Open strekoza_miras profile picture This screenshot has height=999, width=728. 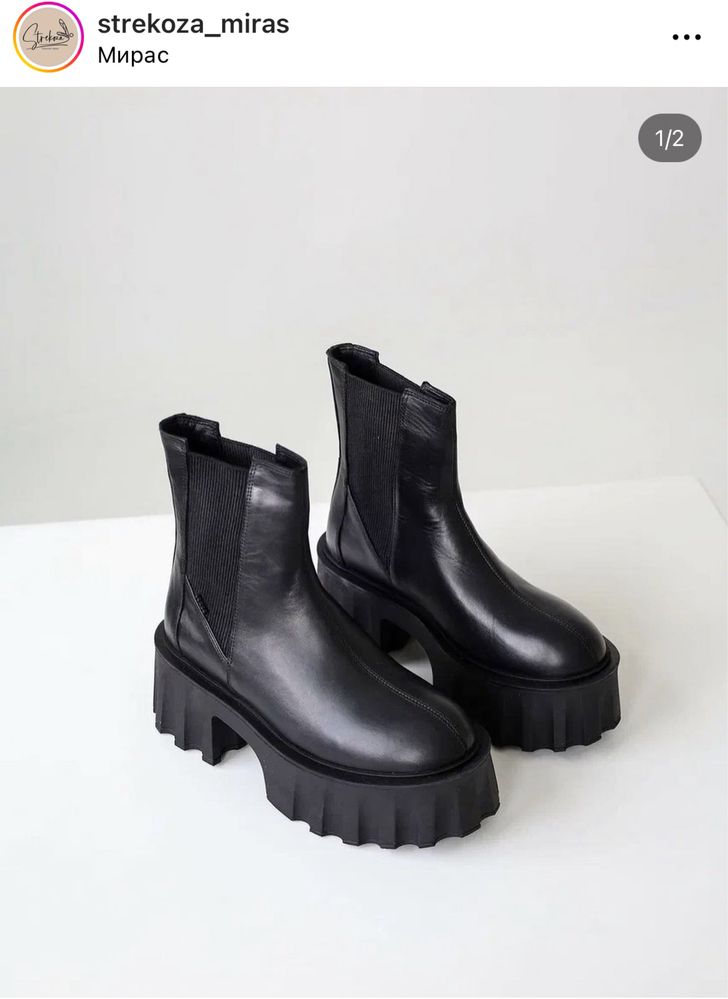click(47, 38)
